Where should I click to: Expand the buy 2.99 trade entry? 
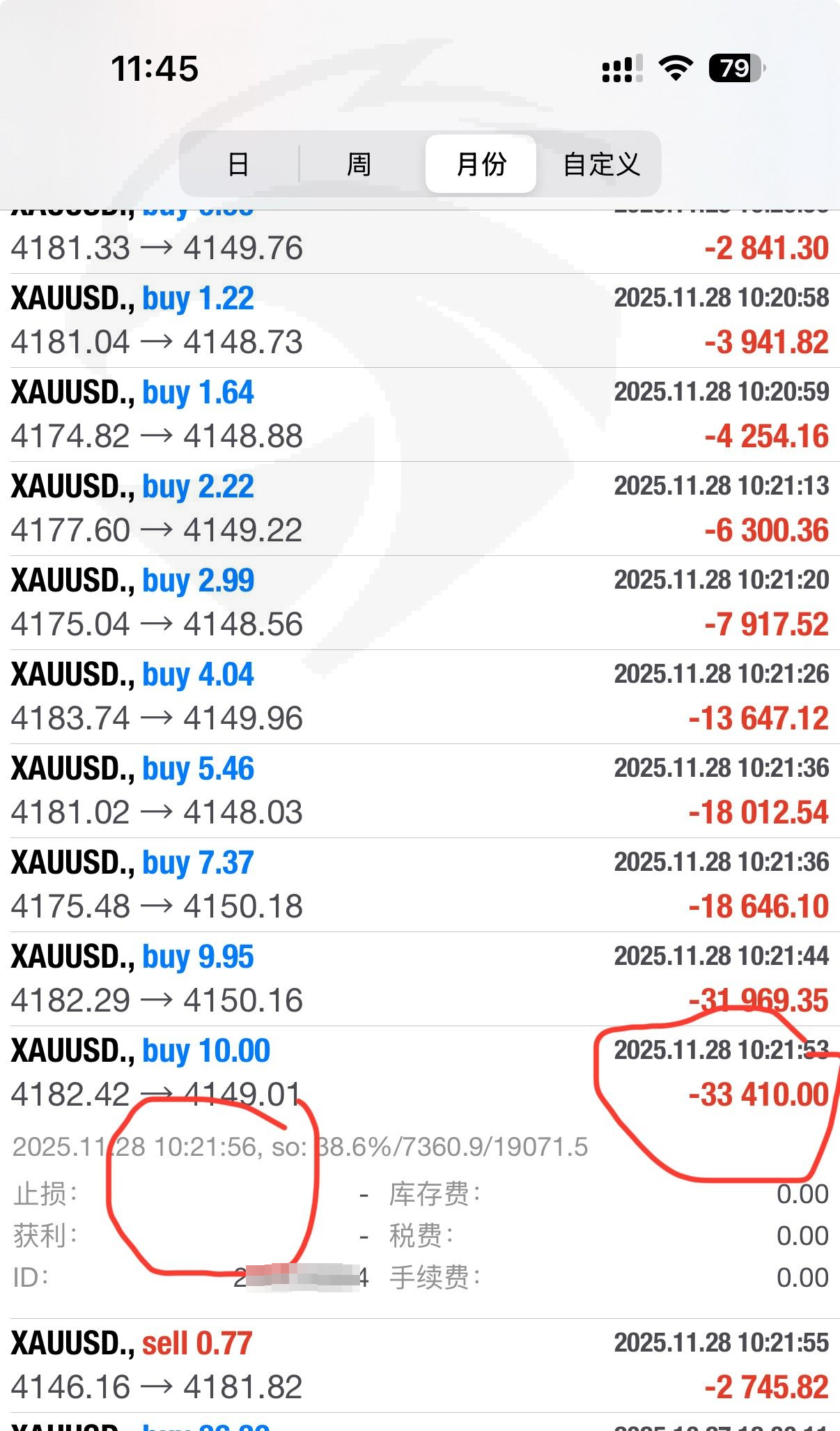[x=419, y=603]
